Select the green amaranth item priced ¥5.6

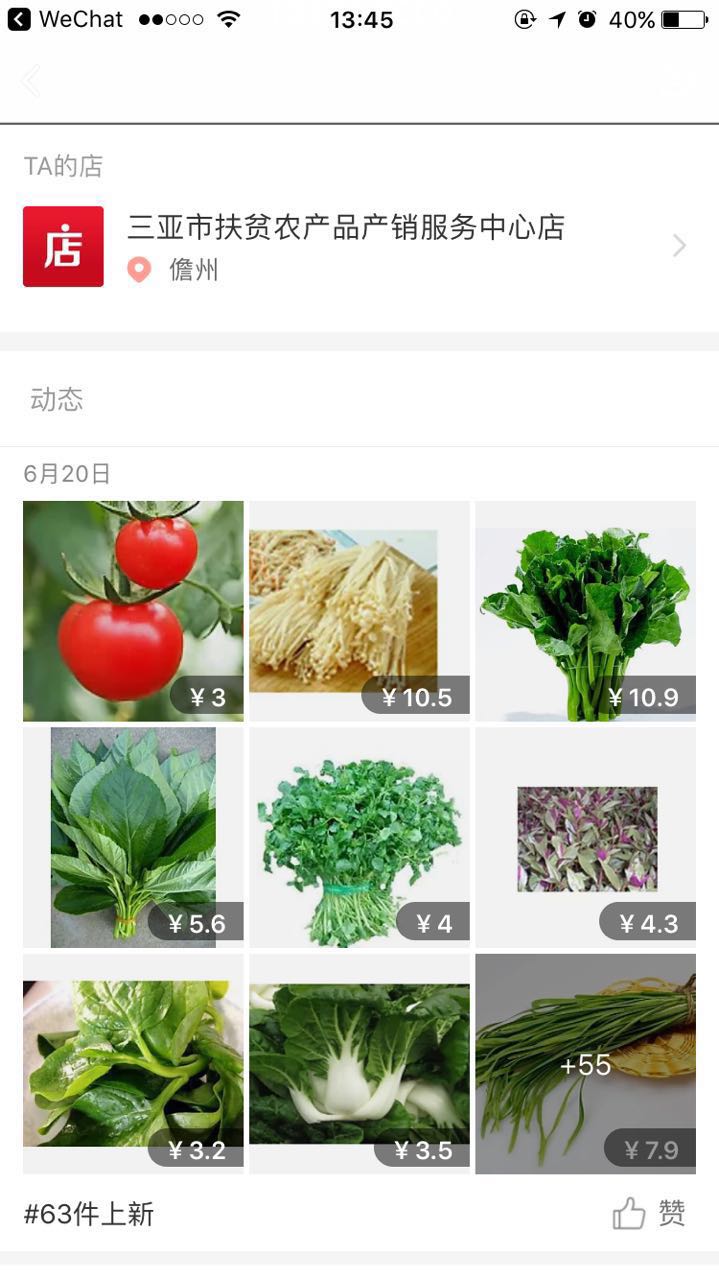pyautogui.click(x=133, y=837)
